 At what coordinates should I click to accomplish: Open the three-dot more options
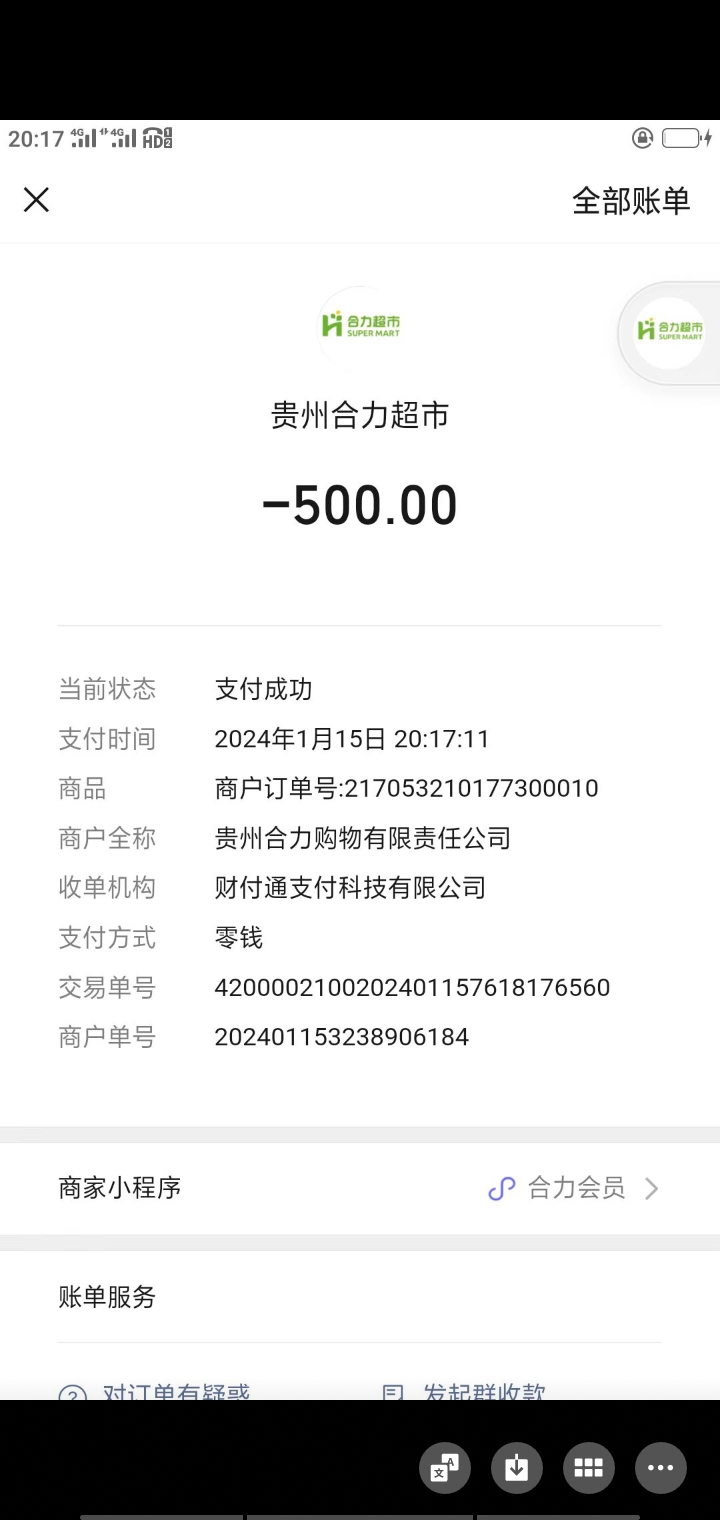coord(660,1468)
